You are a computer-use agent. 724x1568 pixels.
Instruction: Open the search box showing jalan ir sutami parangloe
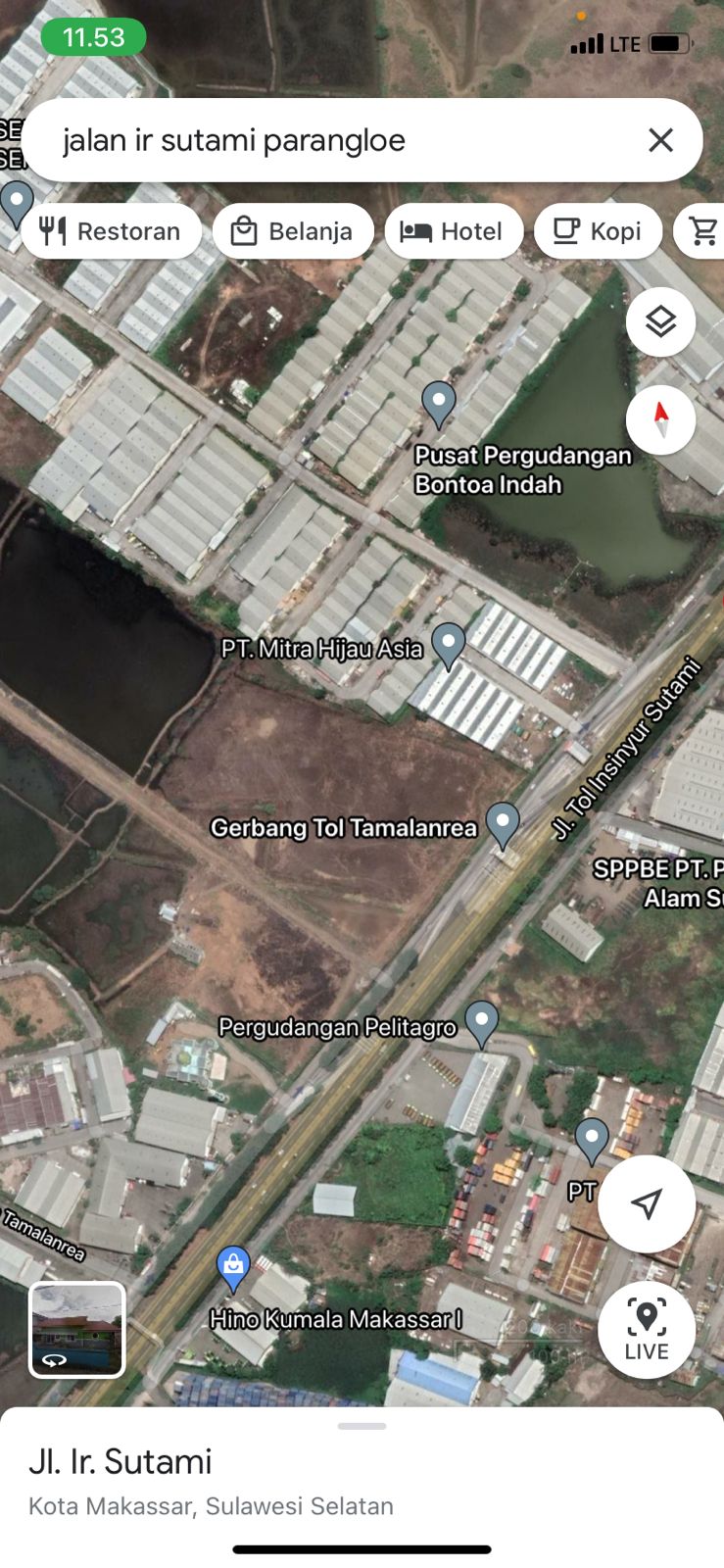[x=333, y=140]
